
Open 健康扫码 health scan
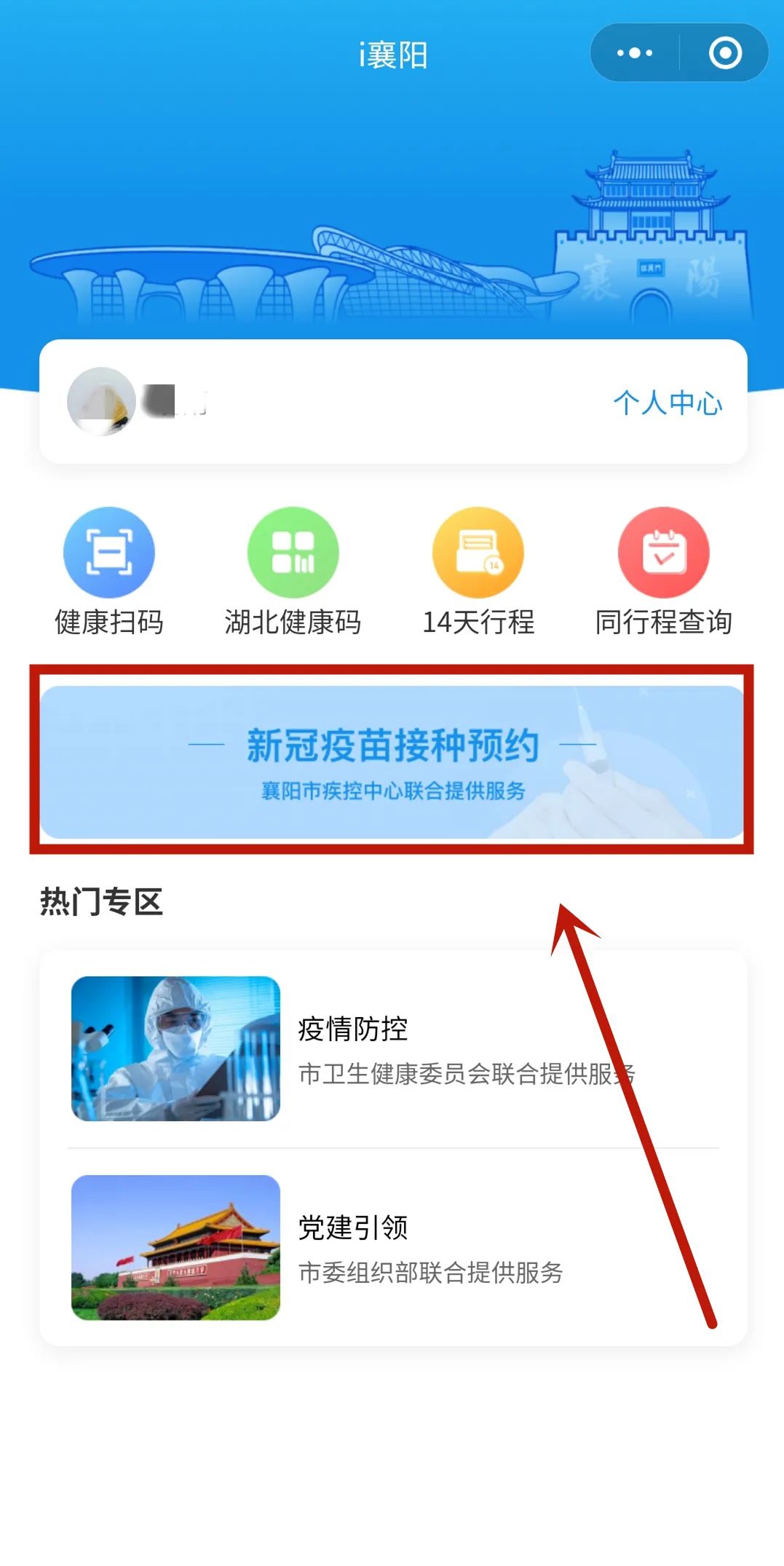click(109, 553)
